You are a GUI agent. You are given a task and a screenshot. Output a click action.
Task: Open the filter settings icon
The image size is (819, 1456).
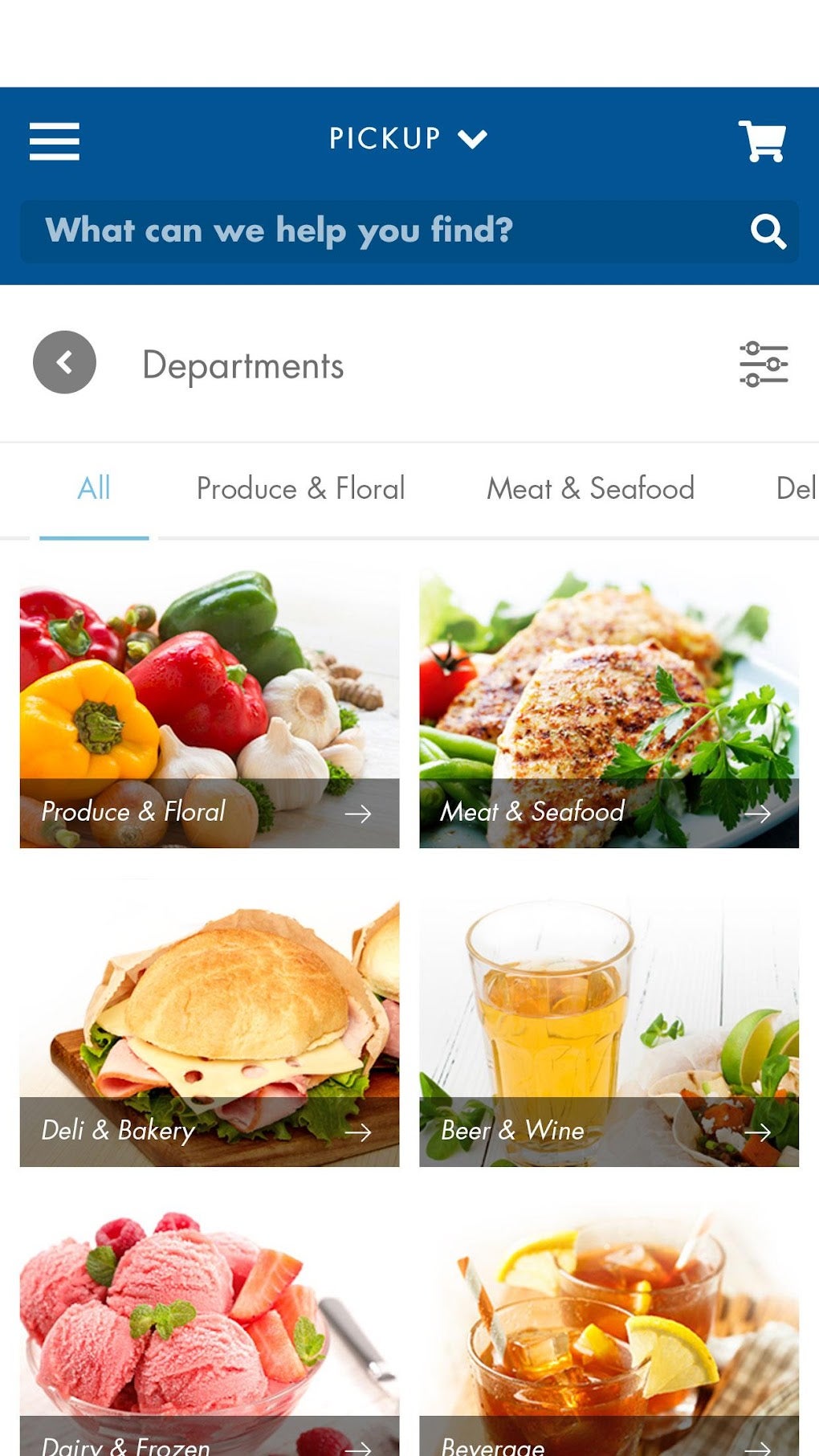(x=763, y=365)
